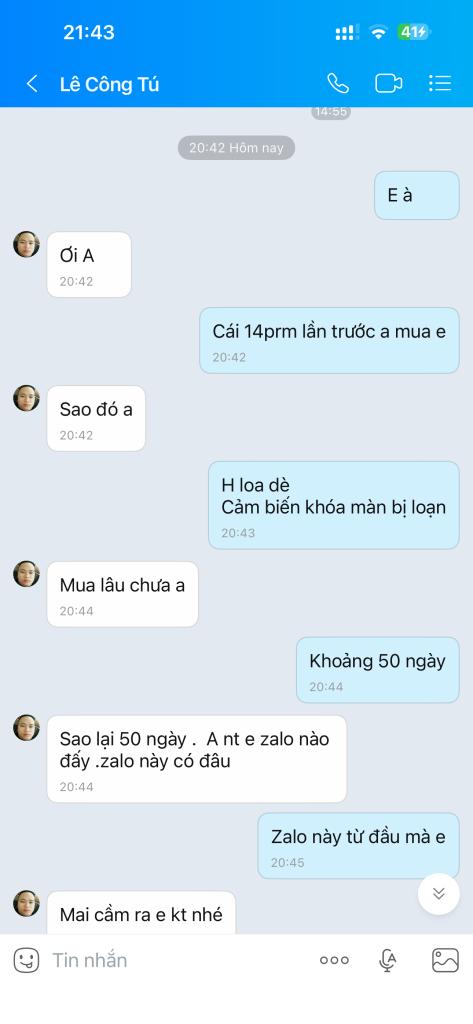Open the chat options menu
This screenshot has width=473, height=1024.
pyautogui.click(x=440, y=83)
